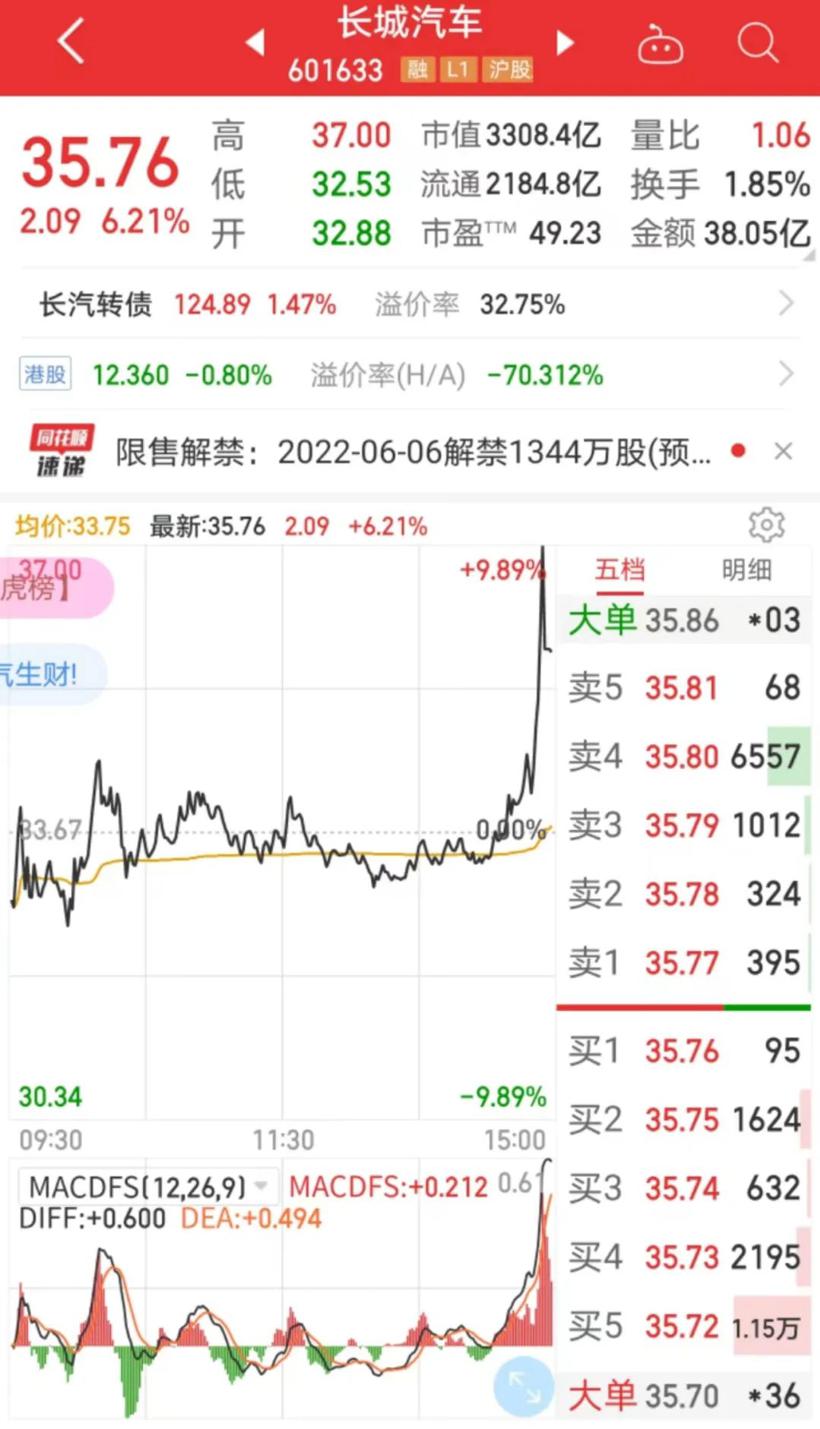Expand the chart to full screen
Viewport: 820px width, 1429px height.
[x=524, y=1386]
